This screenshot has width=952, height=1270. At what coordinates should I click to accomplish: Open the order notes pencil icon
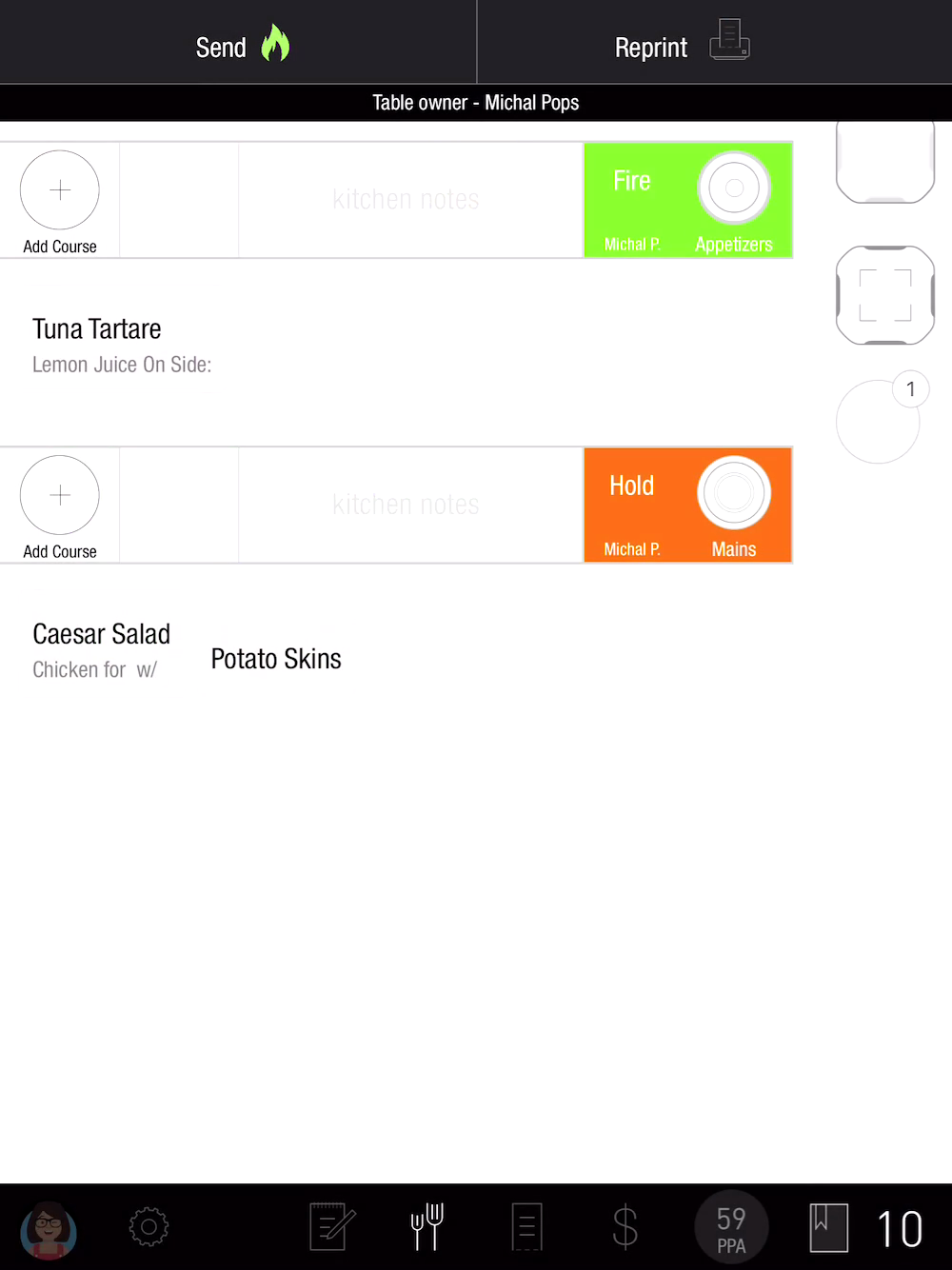(332, 1227)
